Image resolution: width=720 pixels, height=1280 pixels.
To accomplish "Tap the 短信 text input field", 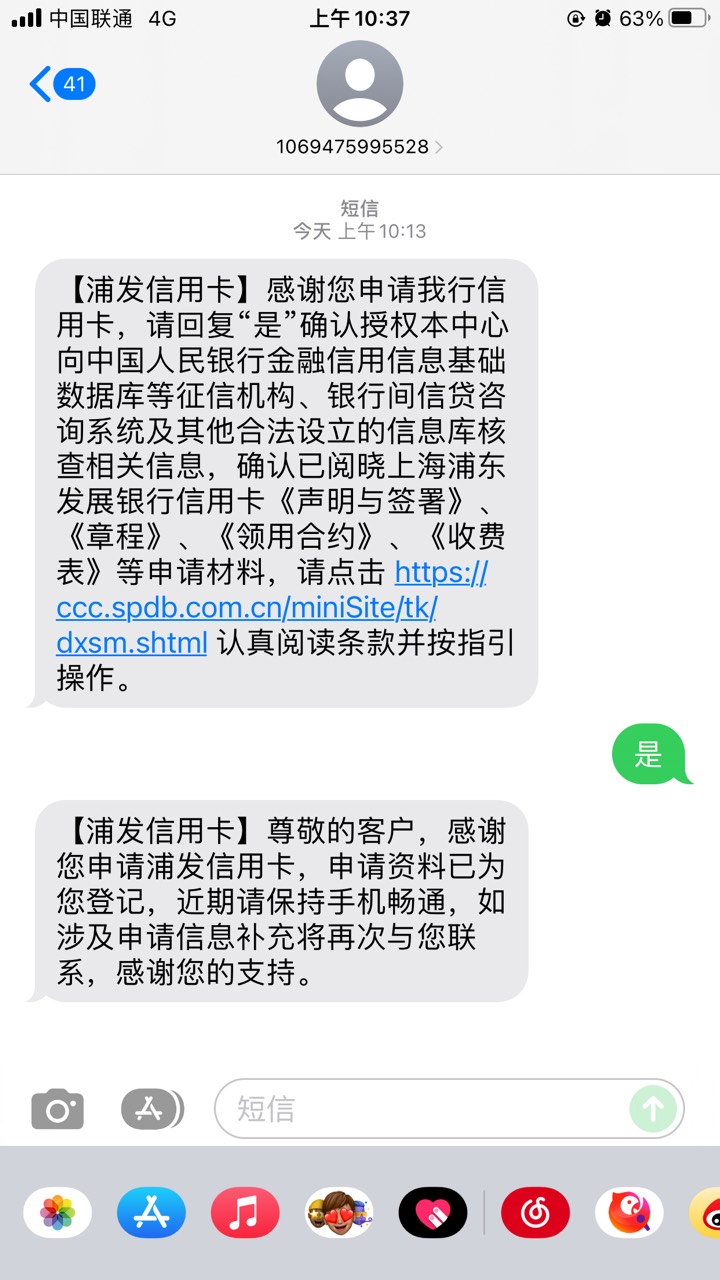I will pyautogui.click(x=420, y=1109).
